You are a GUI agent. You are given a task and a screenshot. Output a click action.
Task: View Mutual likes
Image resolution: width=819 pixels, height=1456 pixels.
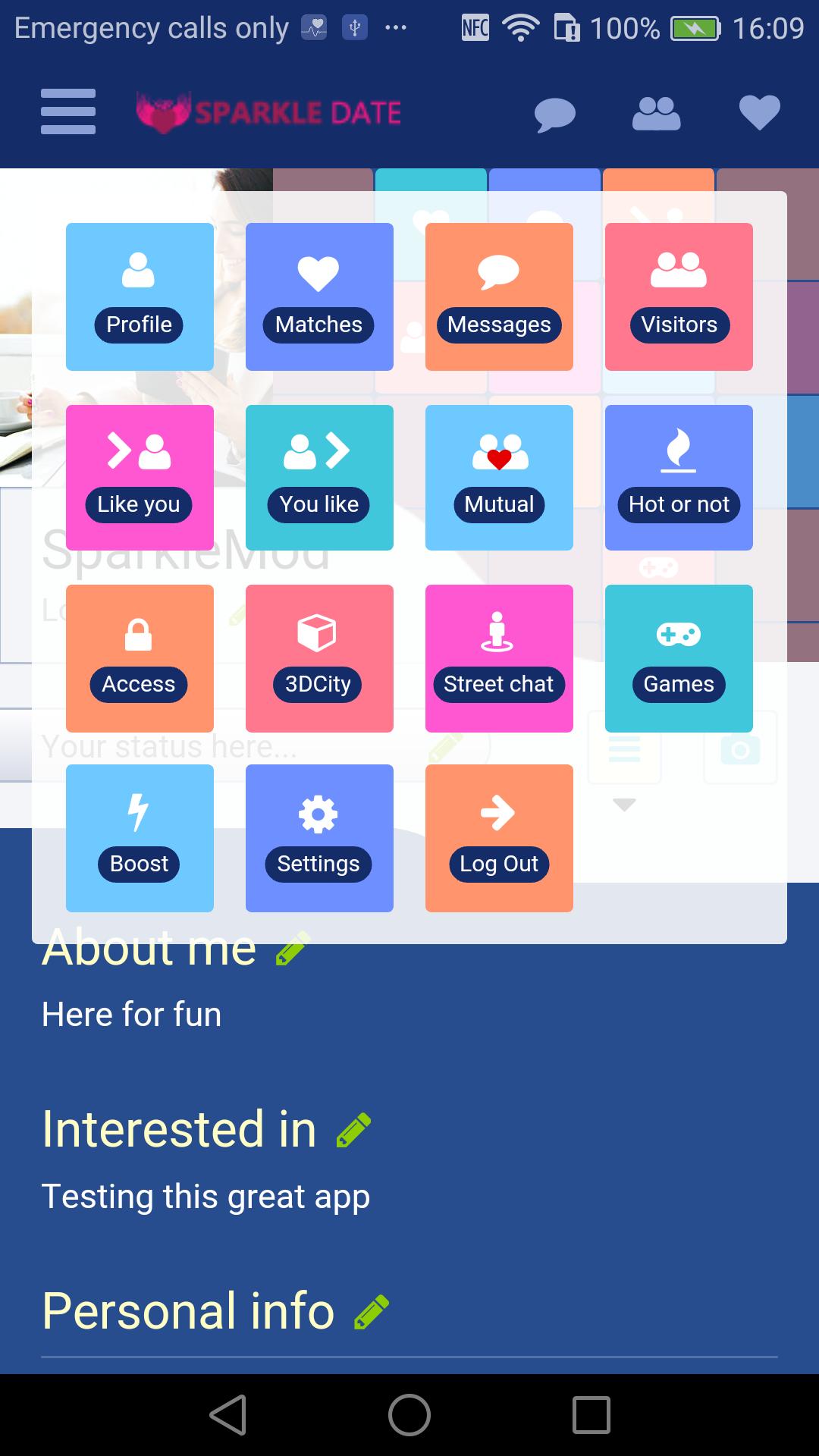coord(499,478)
